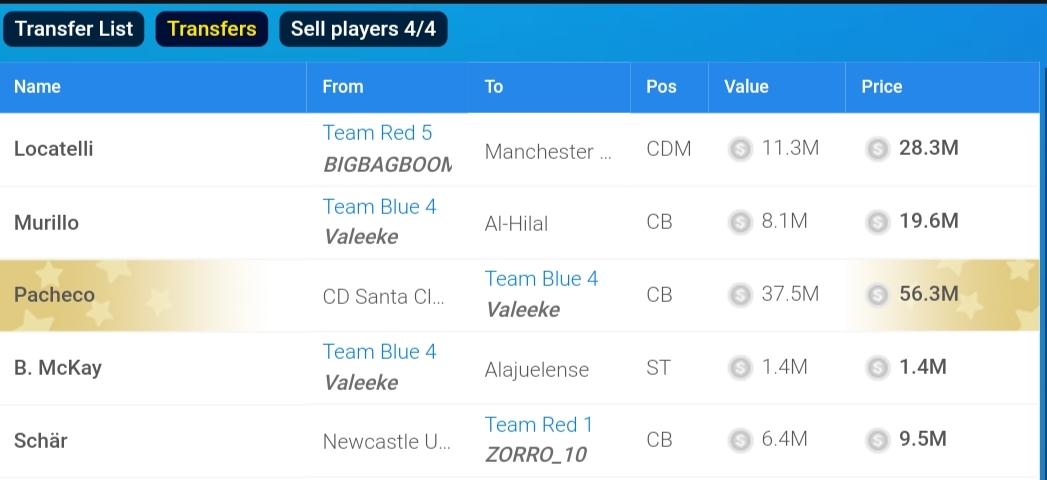Open the Sell players 4/4 tab

click(363, 29)
